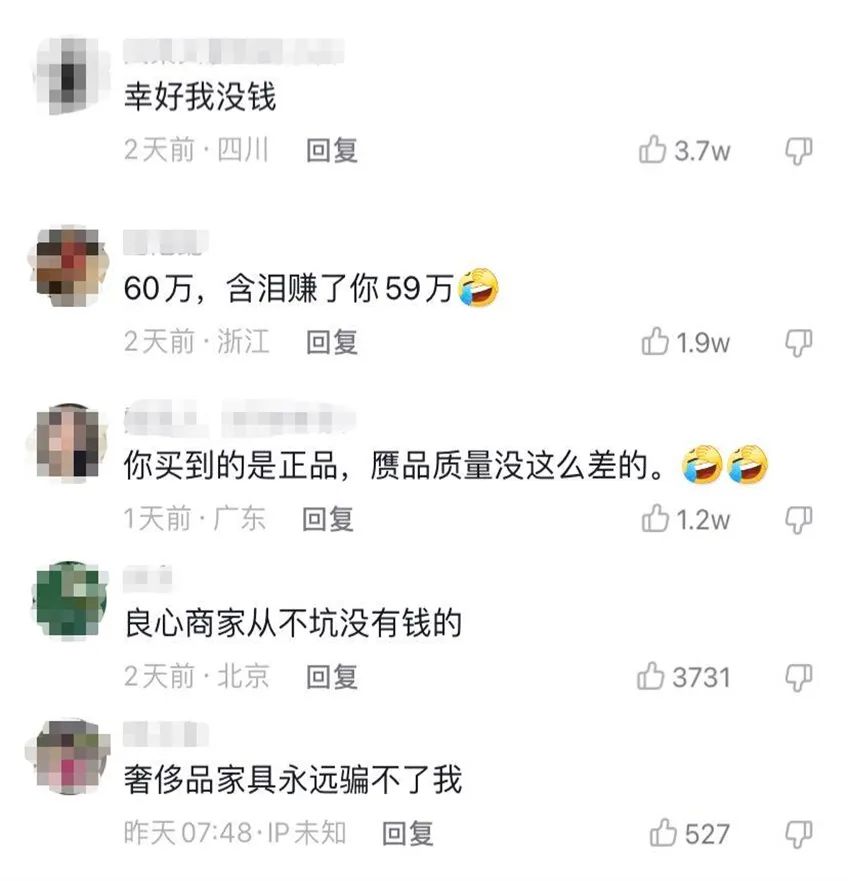The image size is (848, 881).
Task: Reply to the 奢侈品家具永远骗不了我 comment
Action: pos(408,833)
